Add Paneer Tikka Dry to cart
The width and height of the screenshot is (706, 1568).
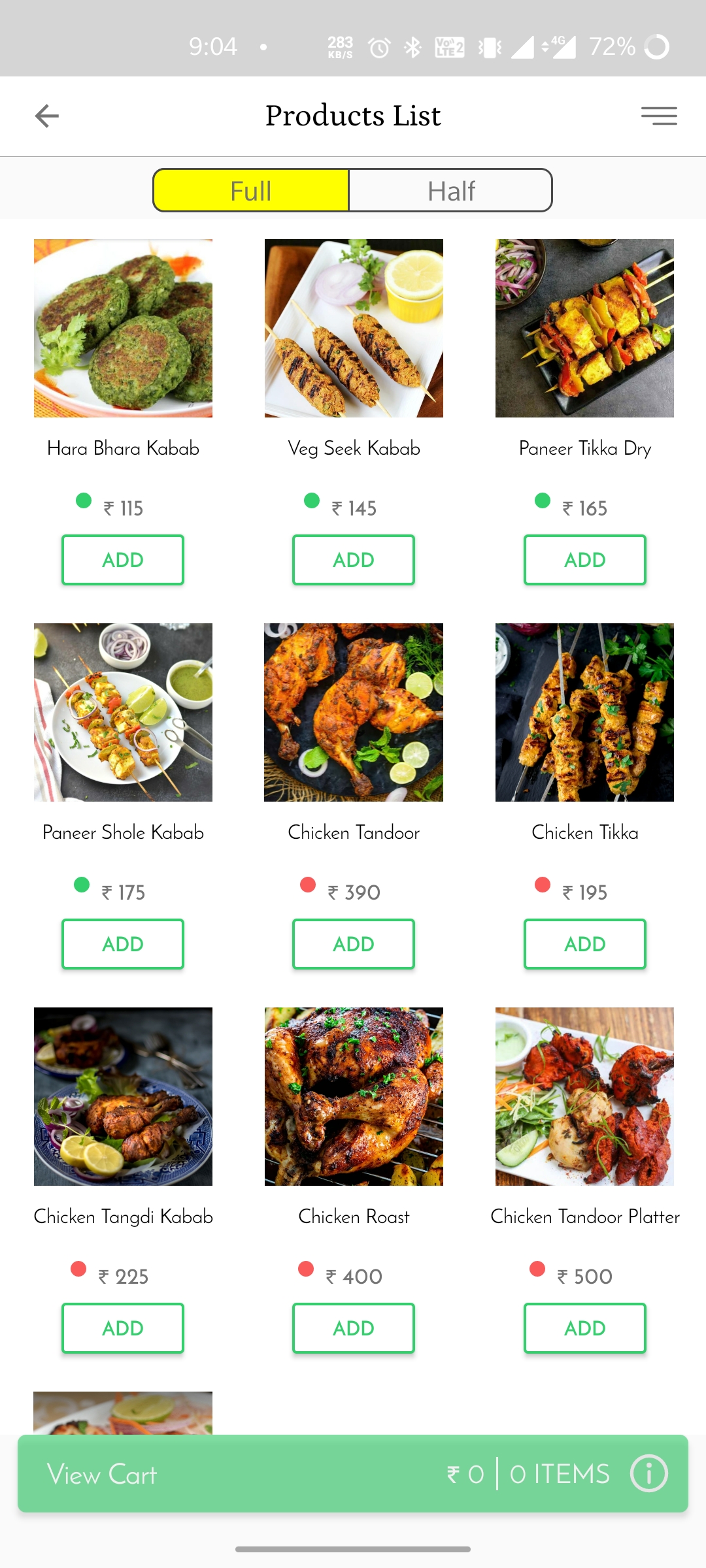pos(584,560)
